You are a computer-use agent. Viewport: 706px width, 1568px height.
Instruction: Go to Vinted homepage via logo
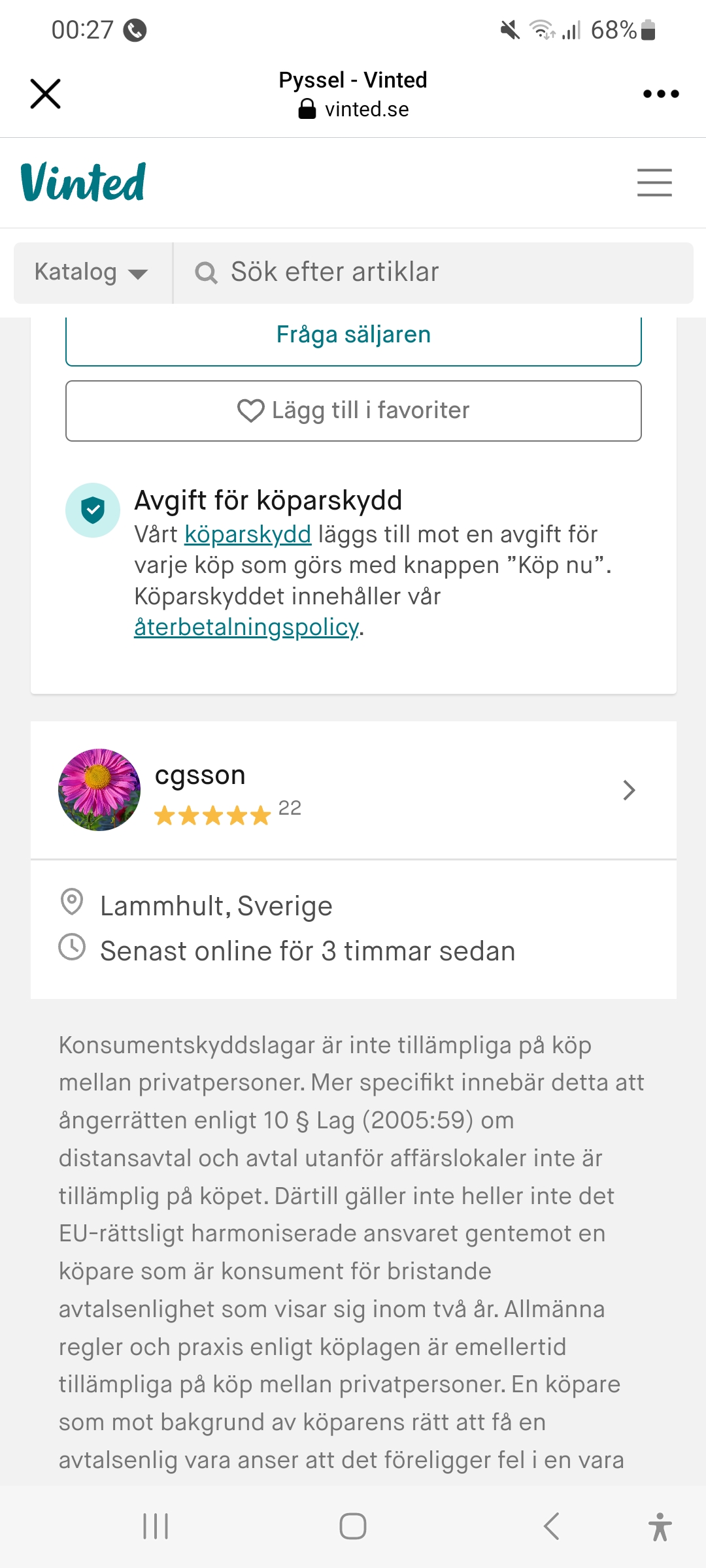click(84, 182)
